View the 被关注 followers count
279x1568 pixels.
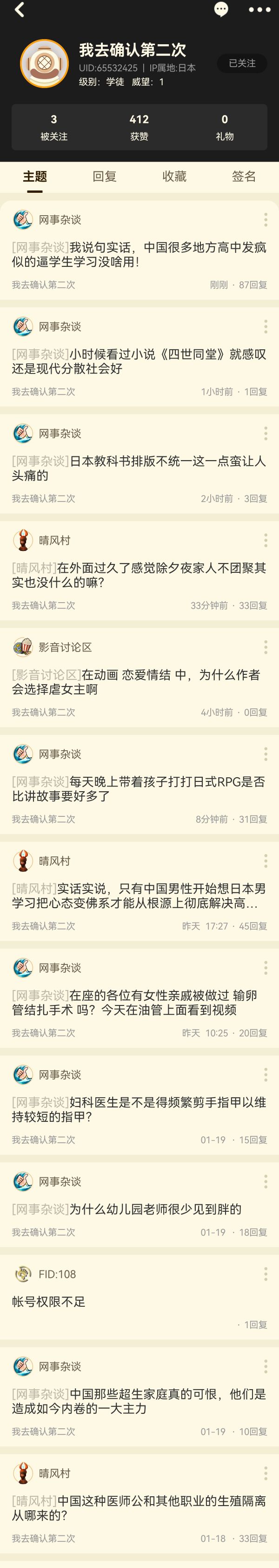54,127
